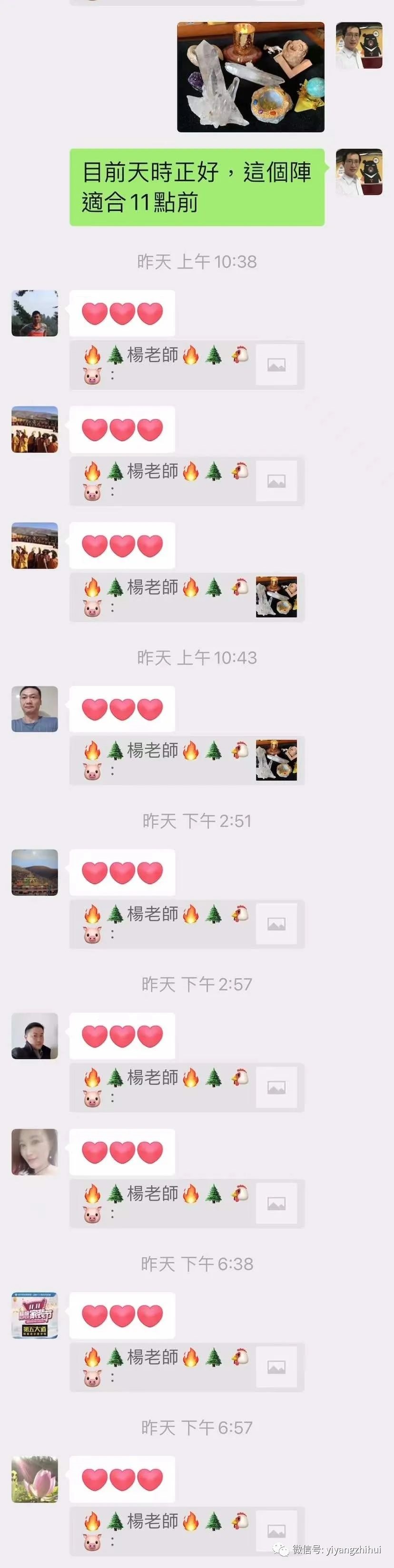Open the profile with the tulip flower avatar

click(35, 1479)
